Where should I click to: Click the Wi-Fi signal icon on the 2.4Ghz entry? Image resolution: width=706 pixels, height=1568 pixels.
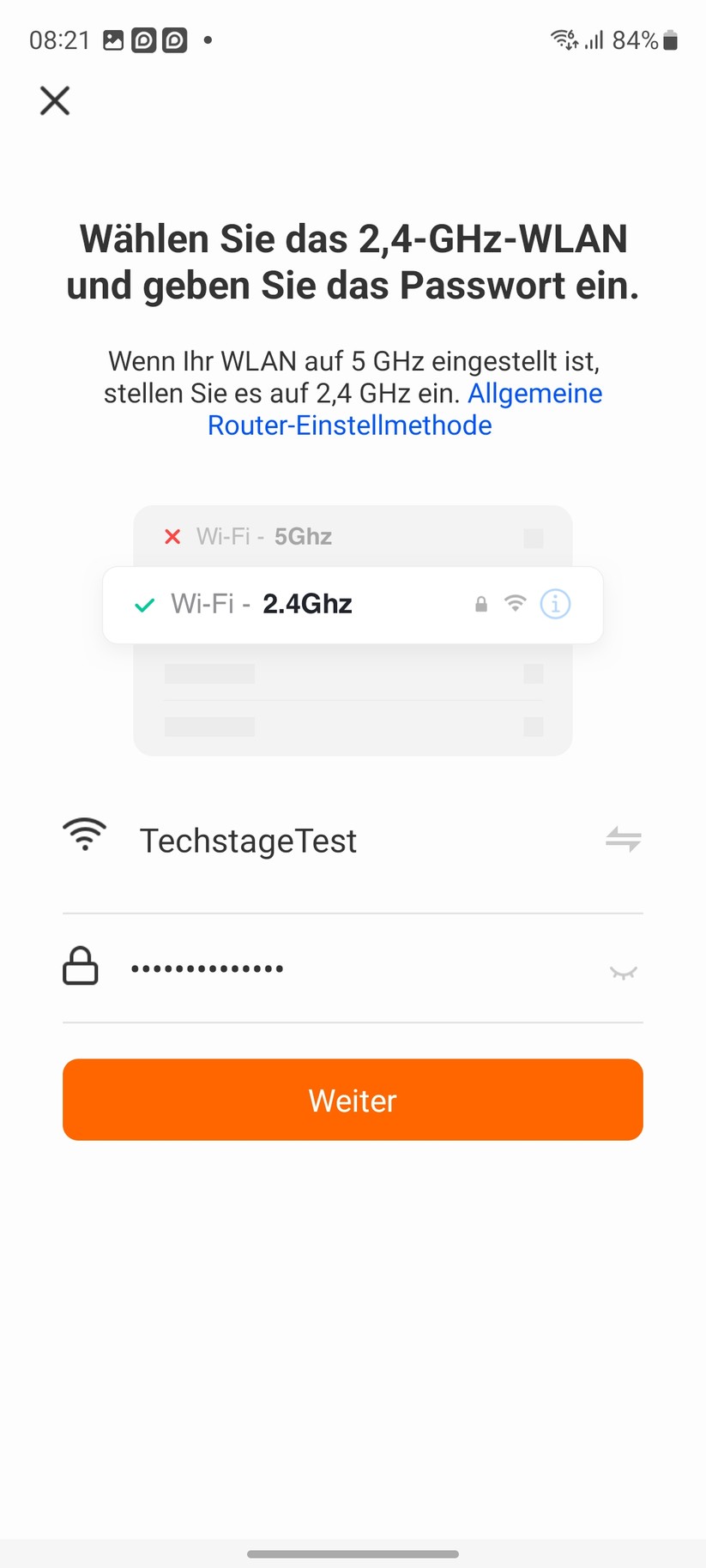tap(516, 604)
